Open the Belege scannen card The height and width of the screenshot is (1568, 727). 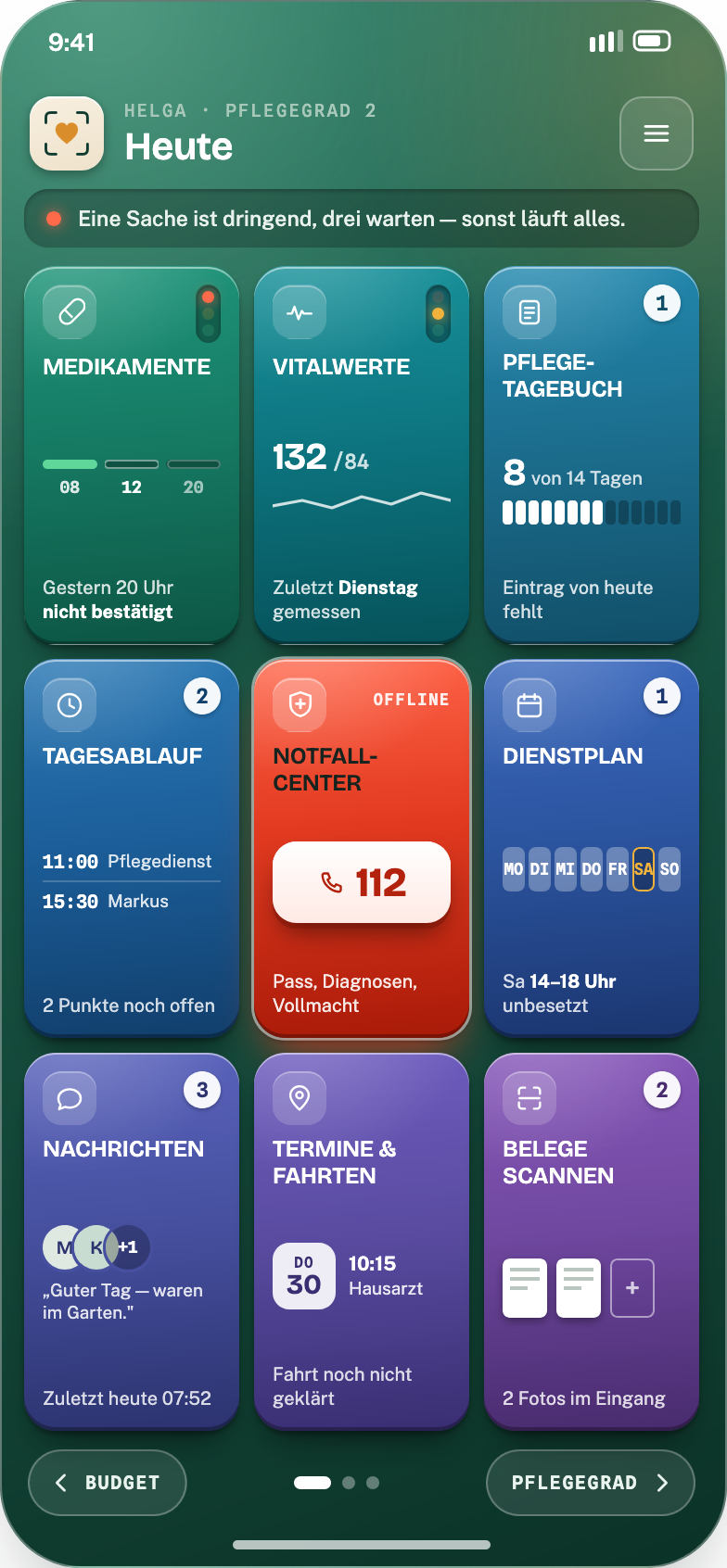coord(592,1242)
